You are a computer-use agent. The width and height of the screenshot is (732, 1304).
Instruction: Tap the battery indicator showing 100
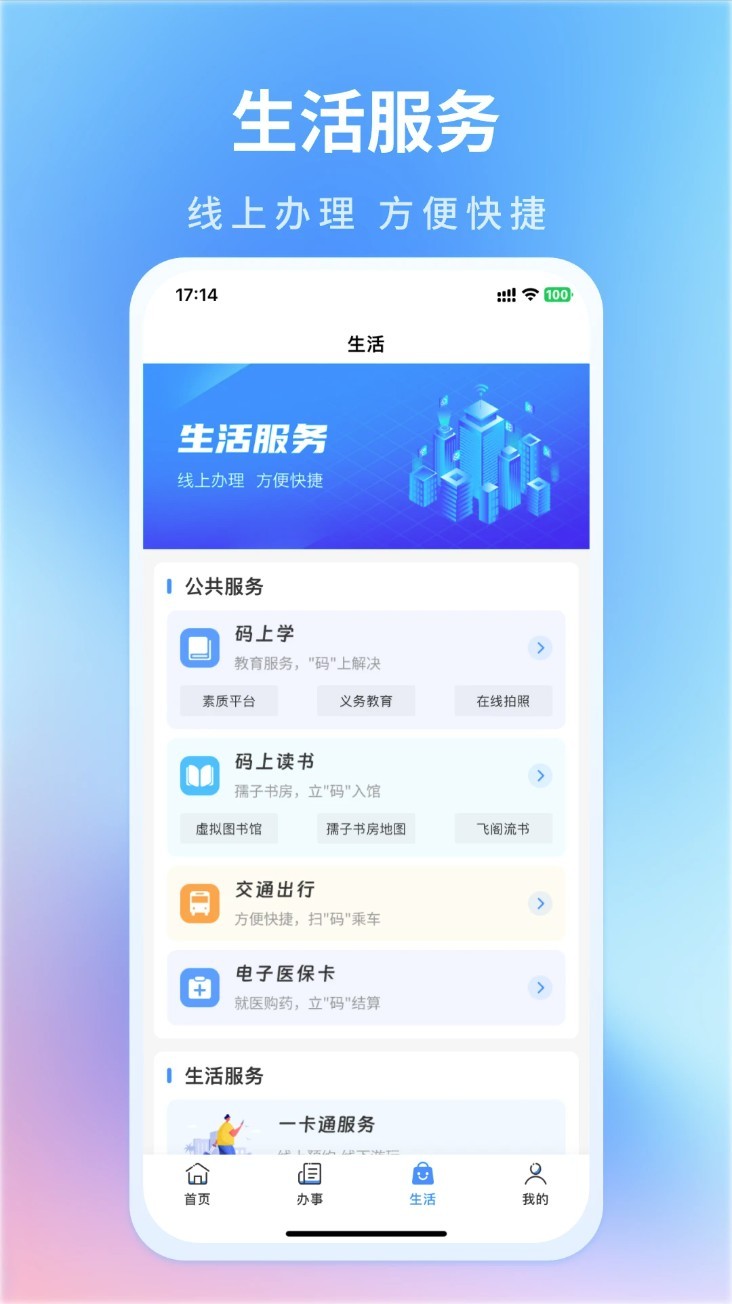pyautogui.click(x=558, y=295)
